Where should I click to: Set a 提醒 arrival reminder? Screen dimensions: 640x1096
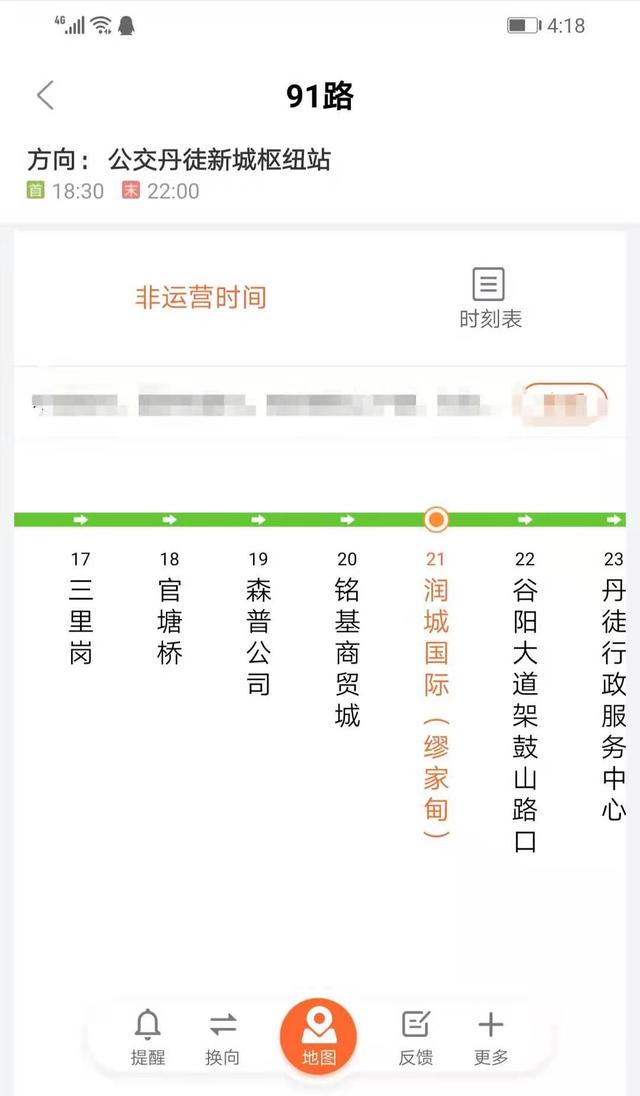[148, 1037]
